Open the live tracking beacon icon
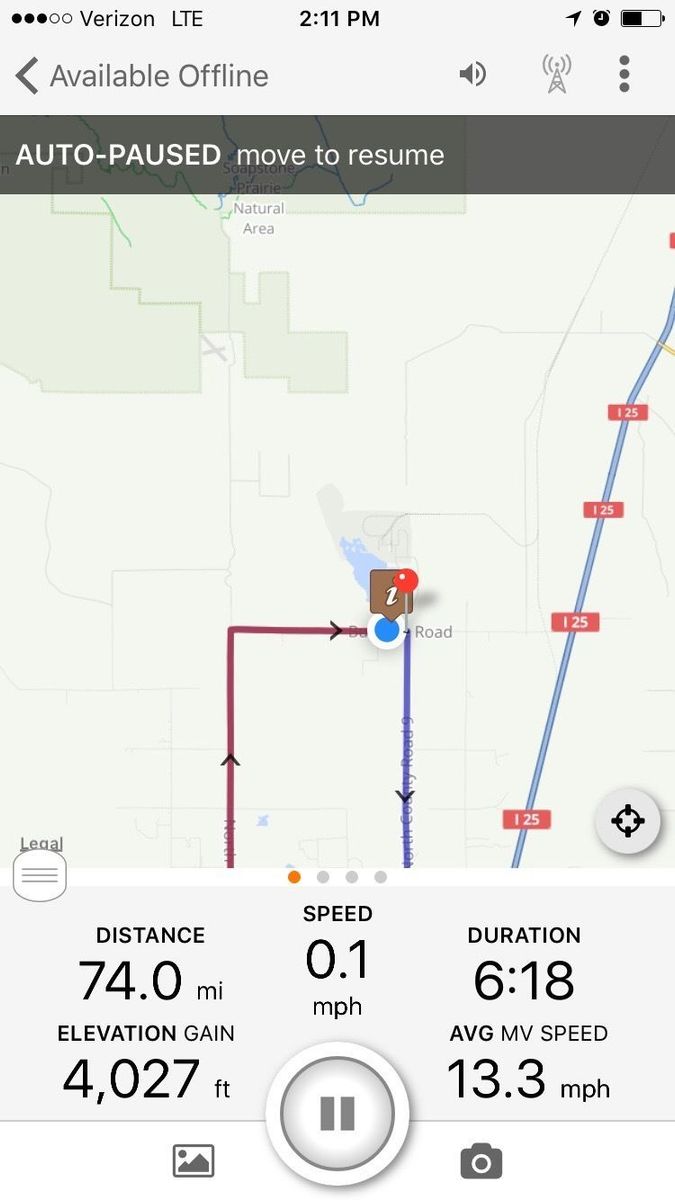The width and height of the screenshot is (675, 1200). pos(557,75)
